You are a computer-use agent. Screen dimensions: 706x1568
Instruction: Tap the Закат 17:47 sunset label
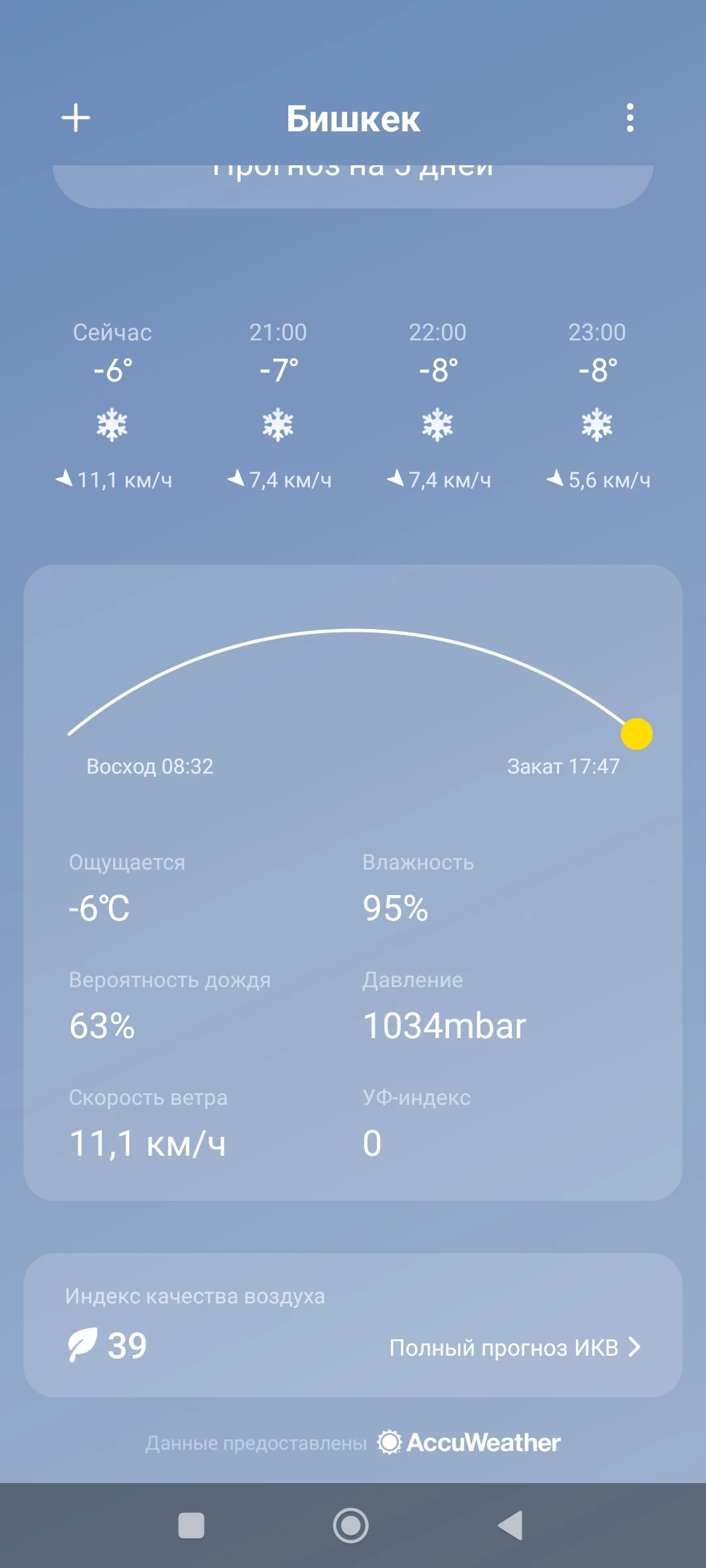[x=563, y=768]
